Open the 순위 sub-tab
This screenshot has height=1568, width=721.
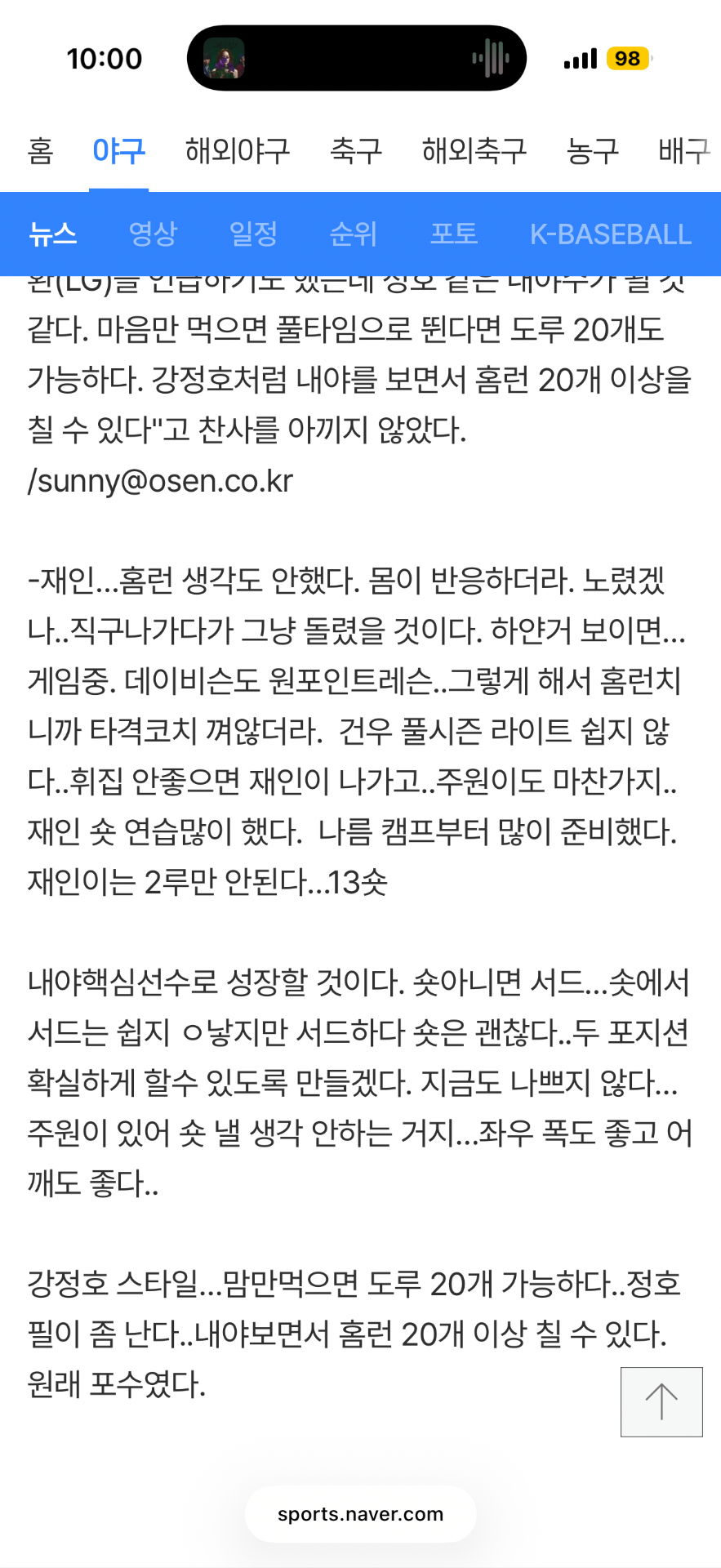pyautogui.click(x=353, y=234)
